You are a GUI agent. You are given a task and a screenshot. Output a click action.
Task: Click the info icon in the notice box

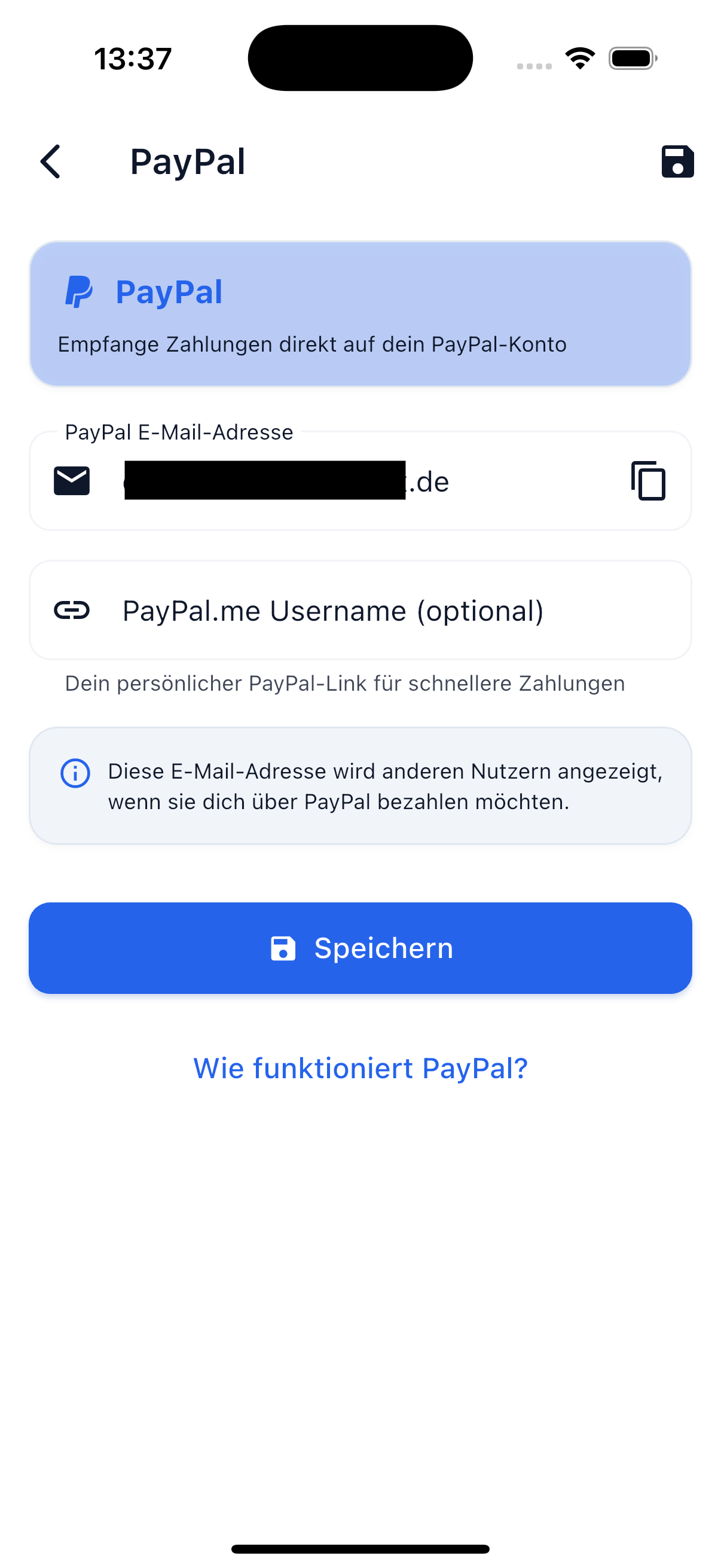[x=75, y=773]
